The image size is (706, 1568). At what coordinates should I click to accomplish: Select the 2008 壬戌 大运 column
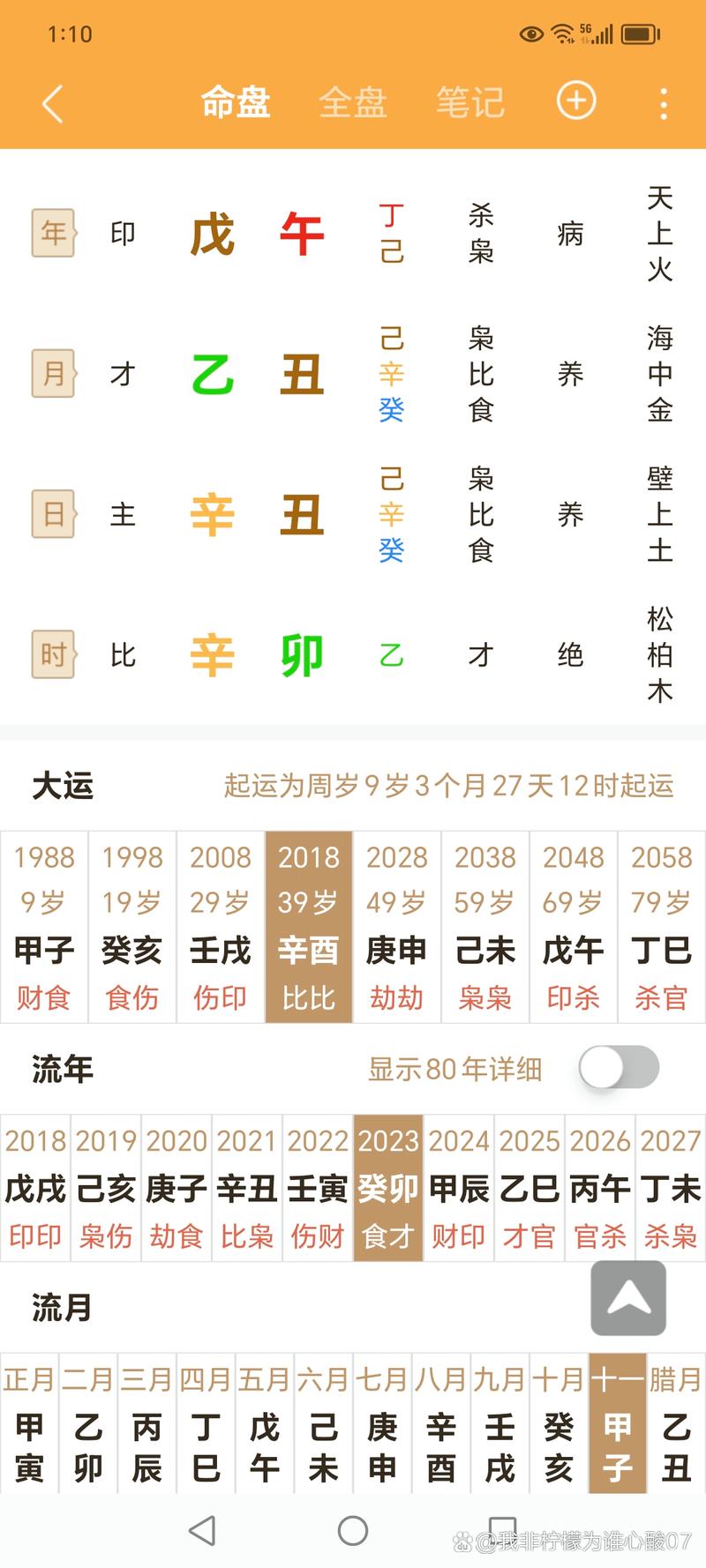click(221, 927)
